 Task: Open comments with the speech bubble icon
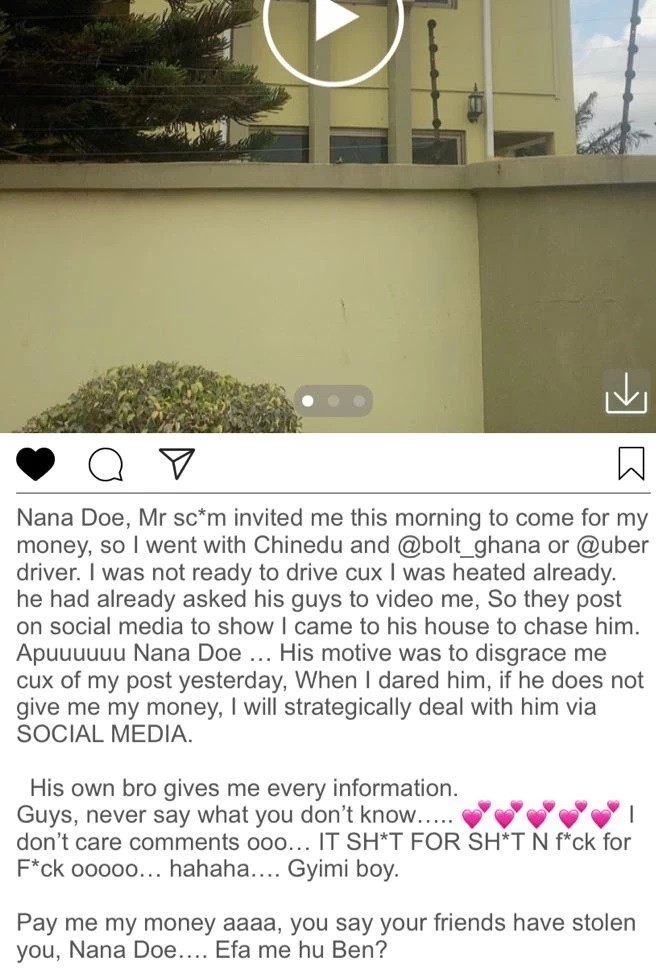(x=106, y=463)
